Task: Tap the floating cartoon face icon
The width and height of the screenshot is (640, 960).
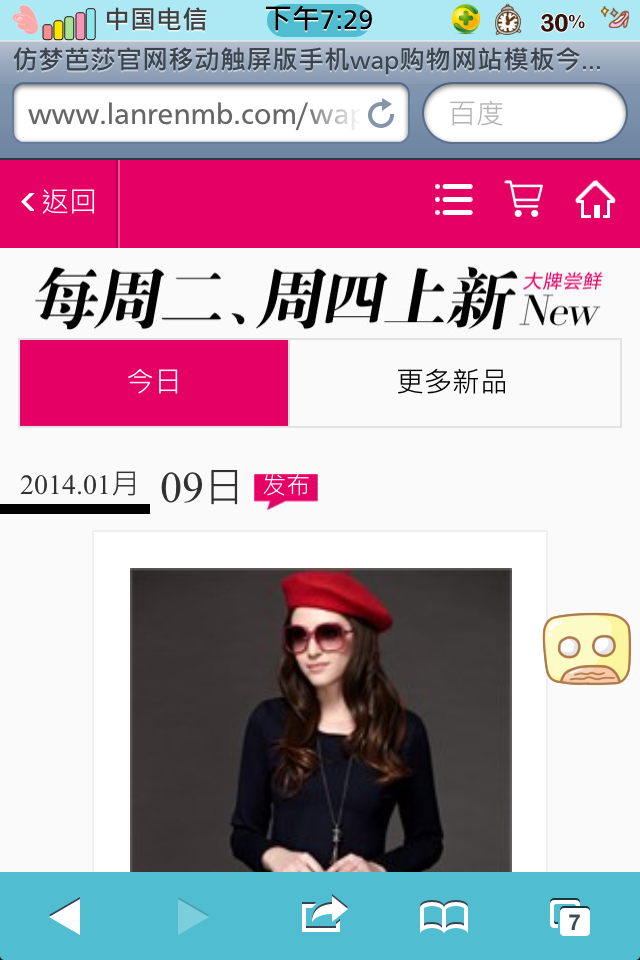Action: (x=587, y=650)
